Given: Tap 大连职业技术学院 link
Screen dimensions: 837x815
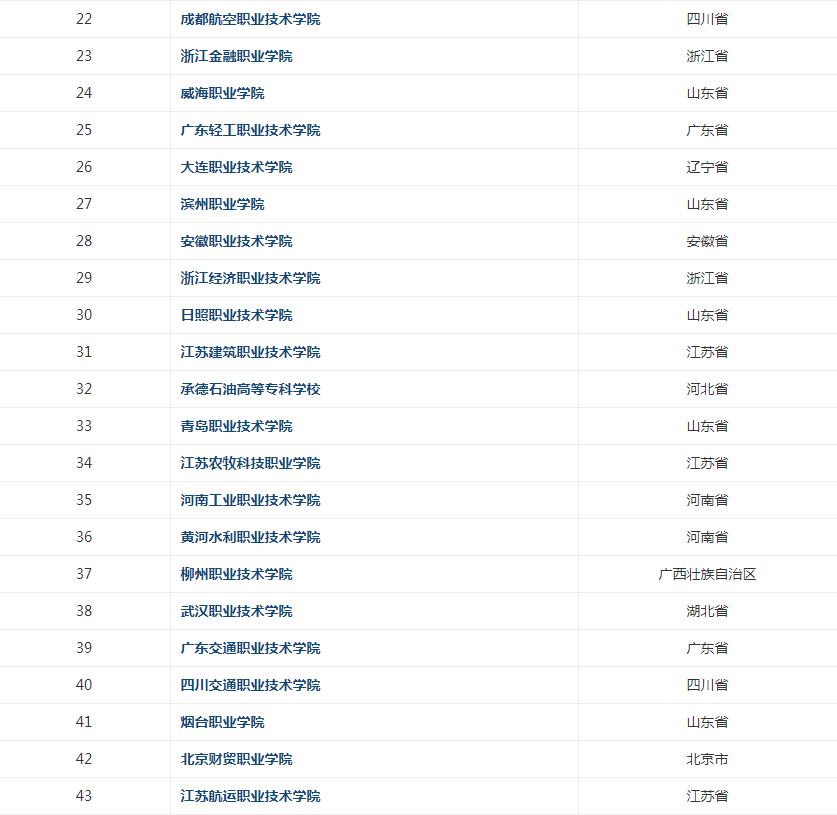Looking at the screenshot, I should [236, 167].
